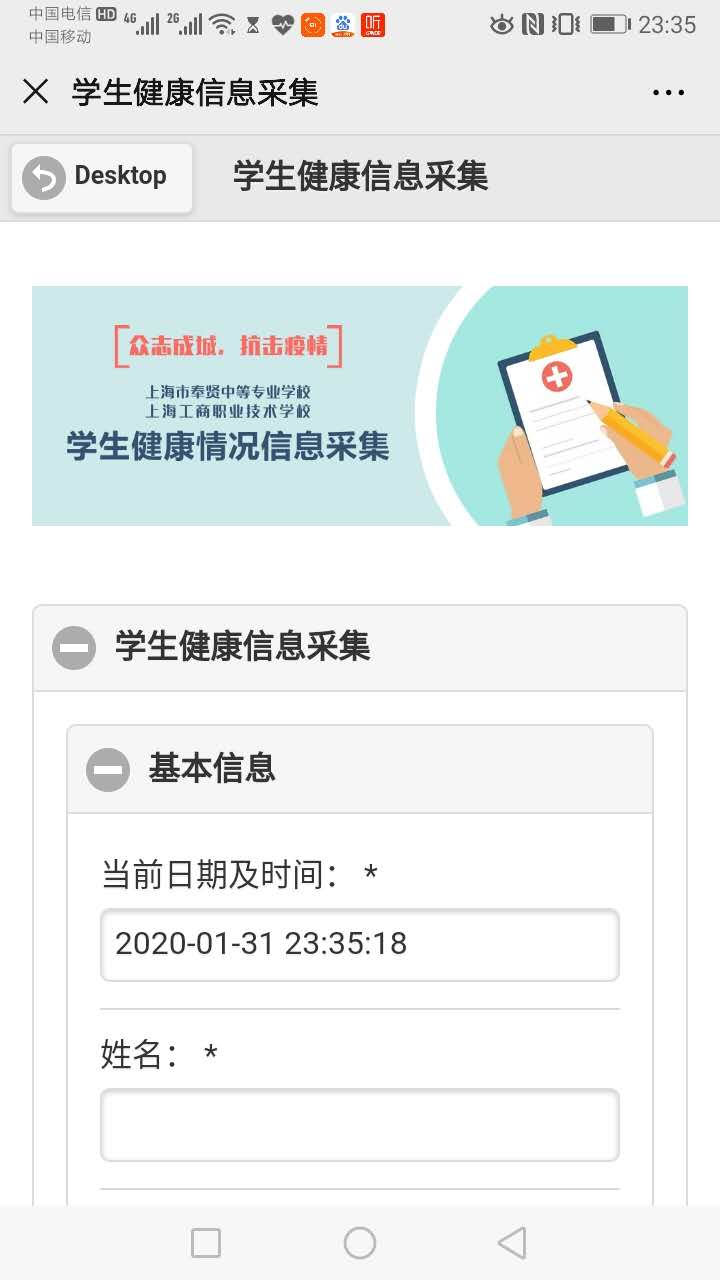Viewport: 720px width, 1280px height.
Task: Open the recent apps view
Action: coord(206,1243)
